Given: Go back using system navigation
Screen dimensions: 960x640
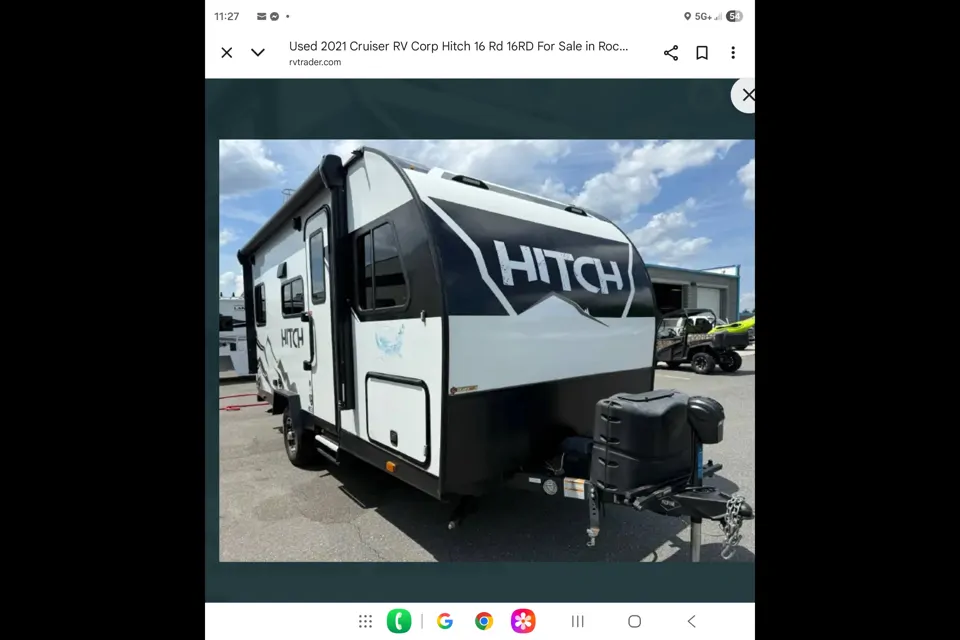Looking at the screenshot, I should click(691, 621).
